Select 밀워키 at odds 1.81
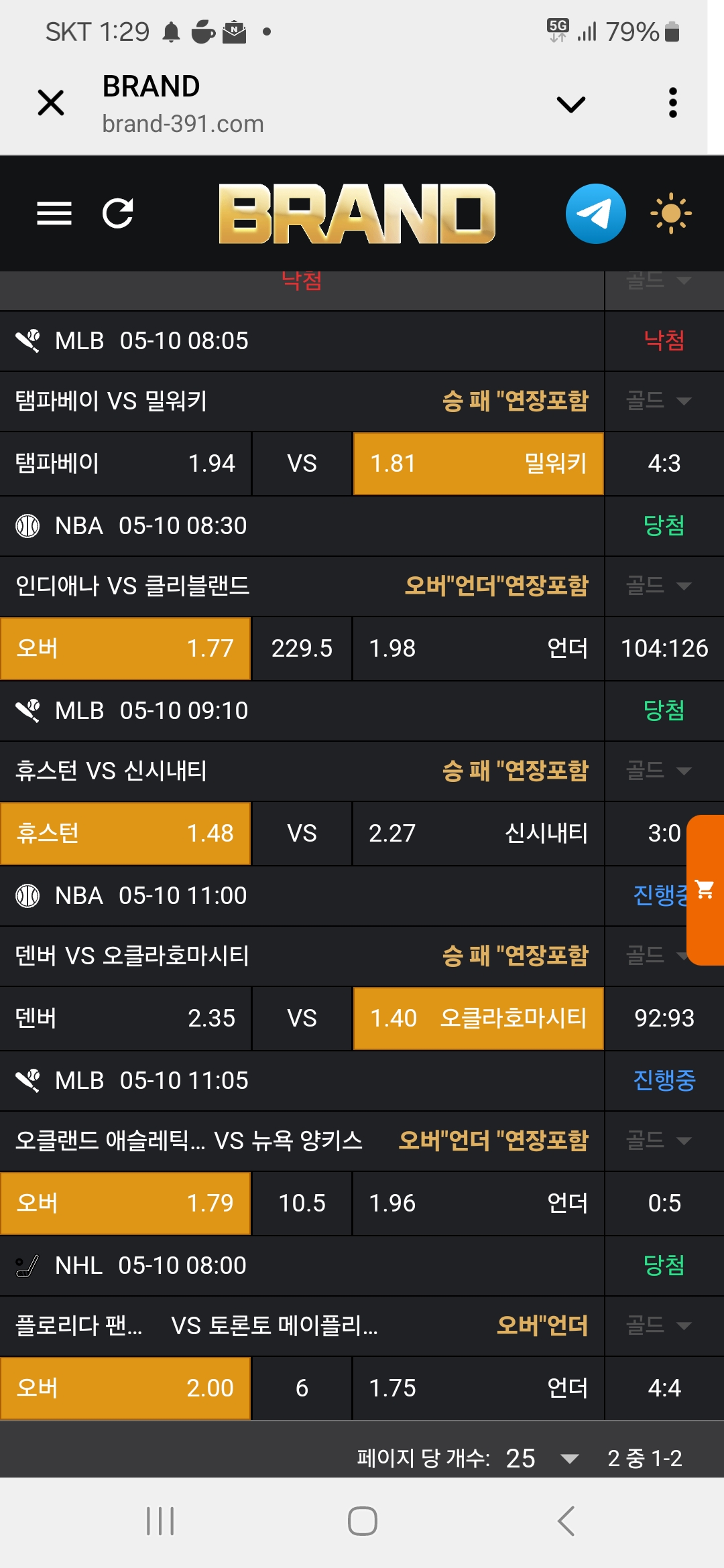The height and width of the screenshot is (1568, 724). pyautogui.click(x=479, y=464)
